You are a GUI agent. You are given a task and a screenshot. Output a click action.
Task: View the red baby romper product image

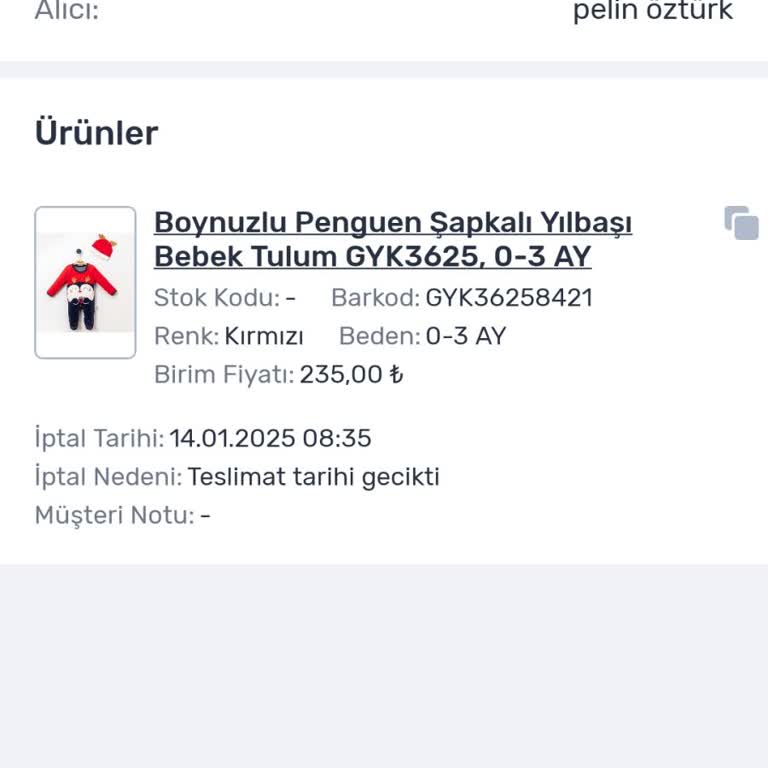click(85, 282)
